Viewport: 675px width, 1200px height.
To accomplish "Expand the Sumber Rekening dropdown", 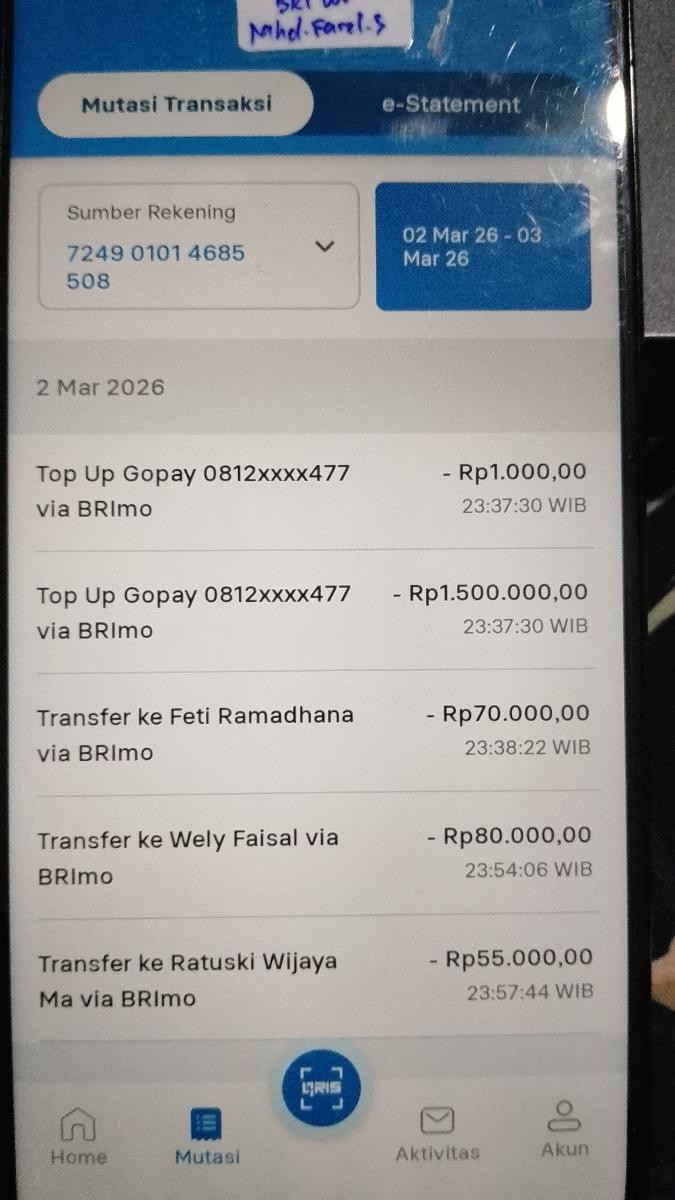I will (x=198, y=246).
